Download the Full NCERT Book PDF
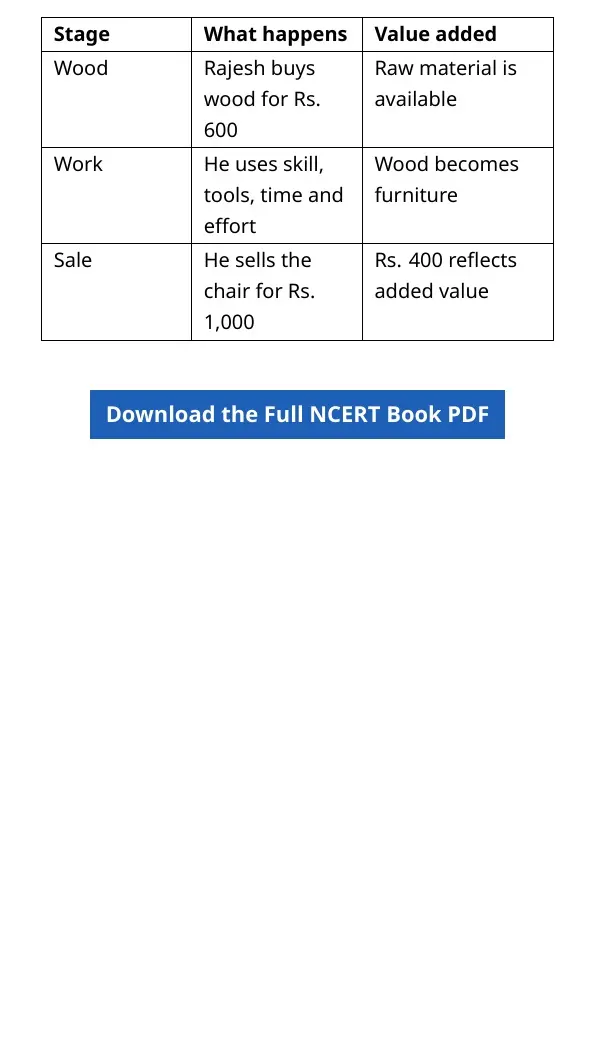 point(297,414)
